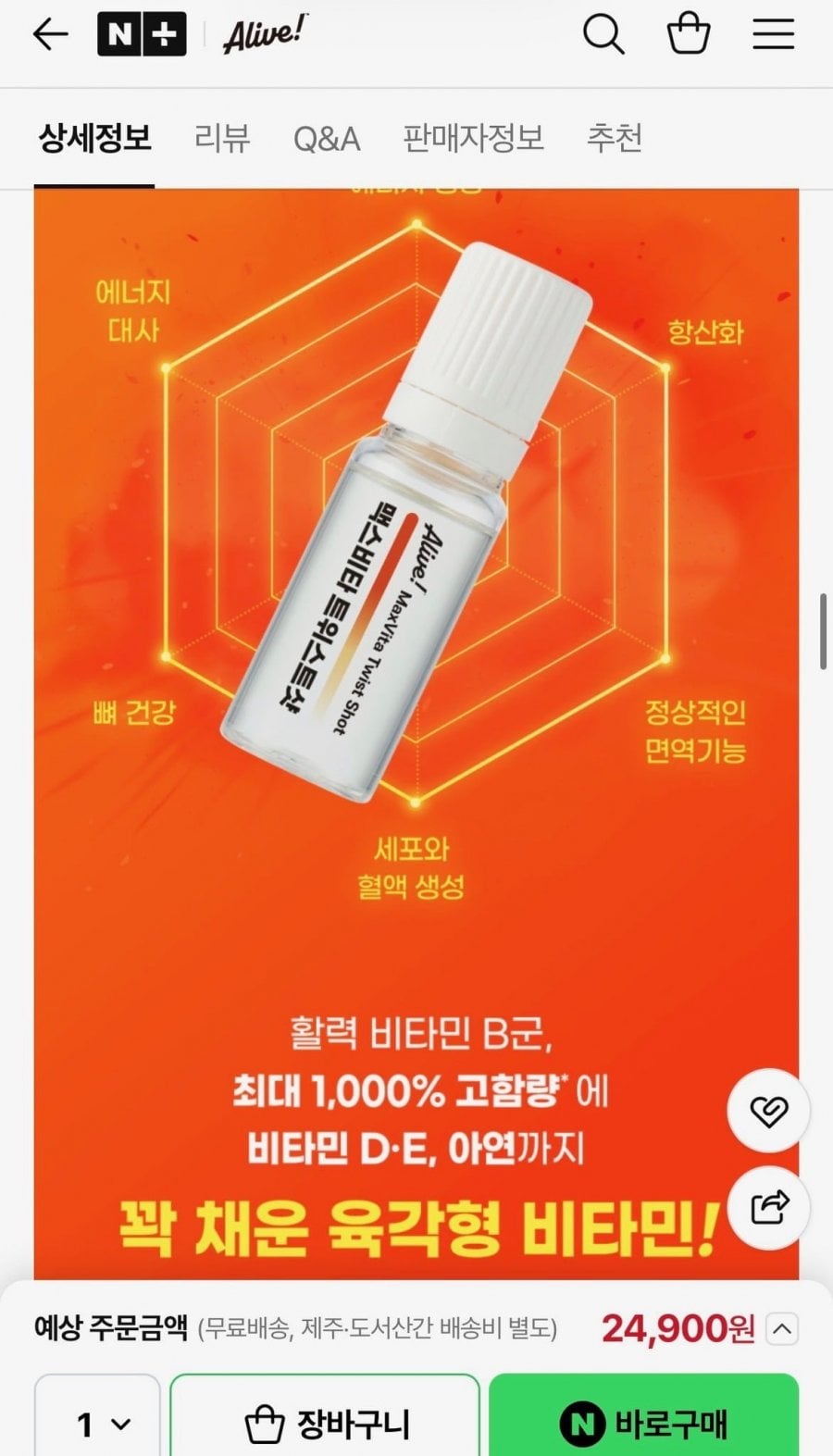This screenshot has width=833, height=1456.
Task: Open the N+ store home logo
Action: 142,35
